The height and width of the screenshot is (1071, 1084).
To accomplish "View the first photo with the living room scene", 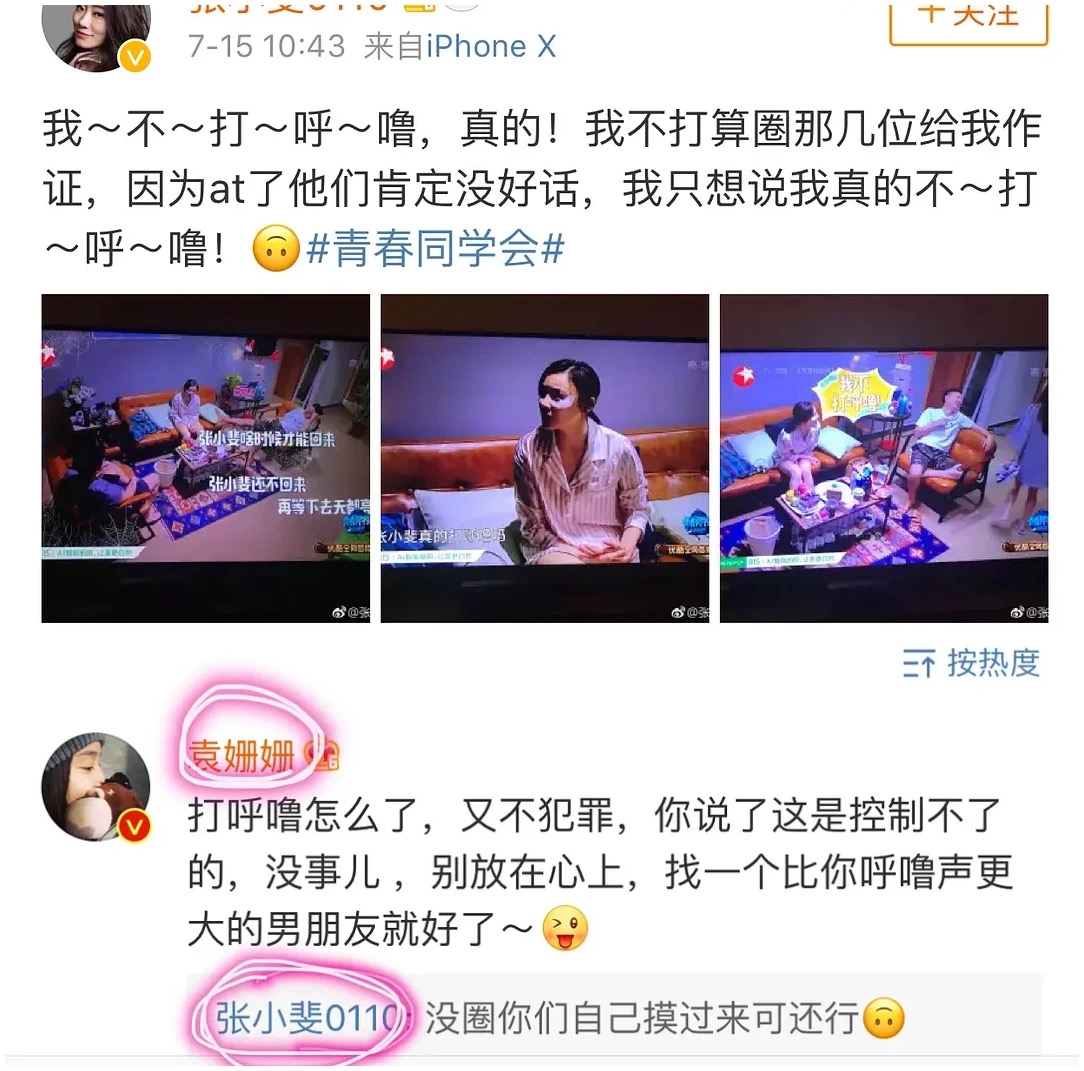I will coord(205,457).
